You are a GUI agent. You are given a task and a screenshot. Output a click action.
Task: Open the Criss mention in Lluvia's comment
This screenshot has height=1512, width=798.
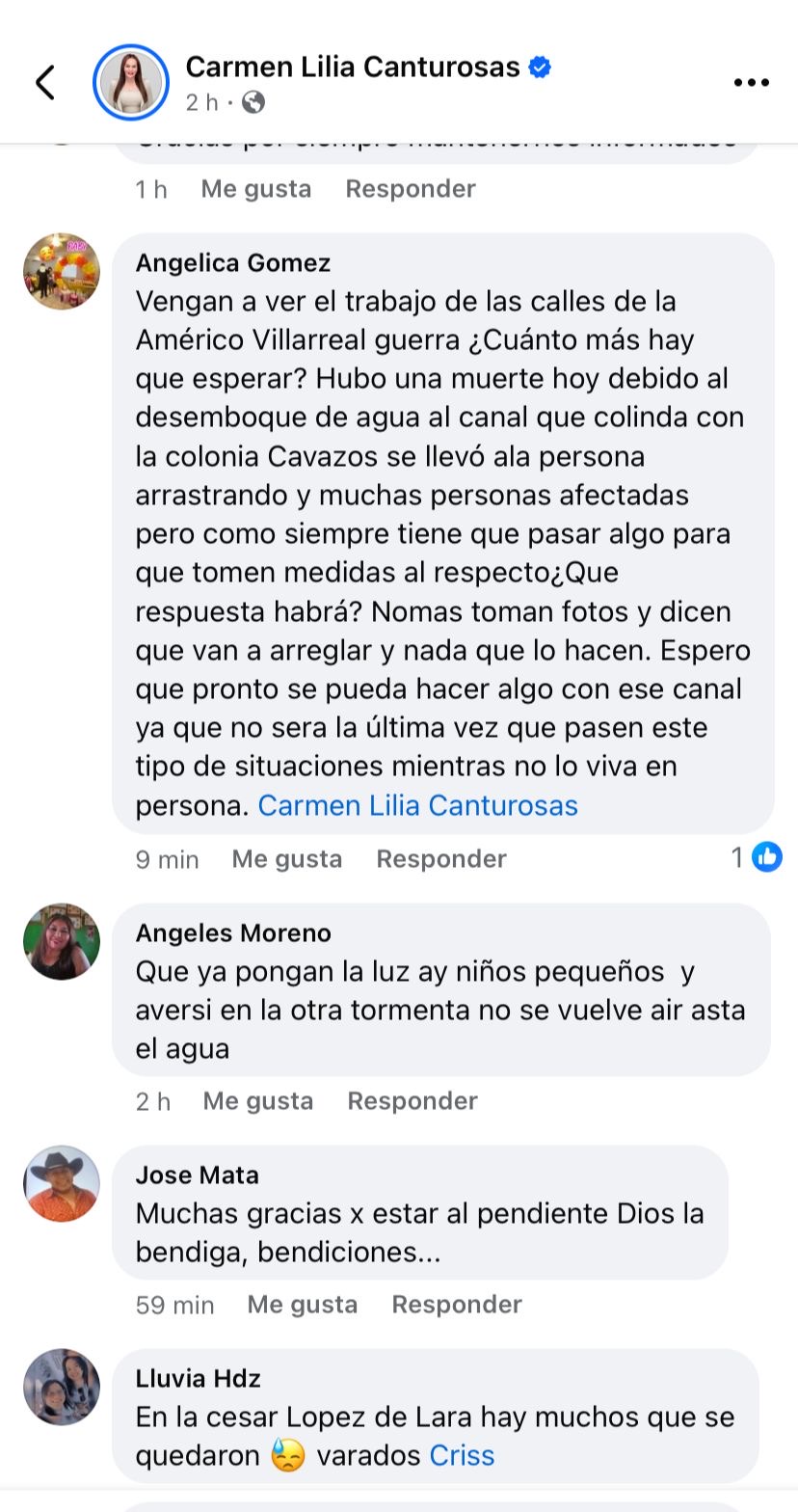462,1455
